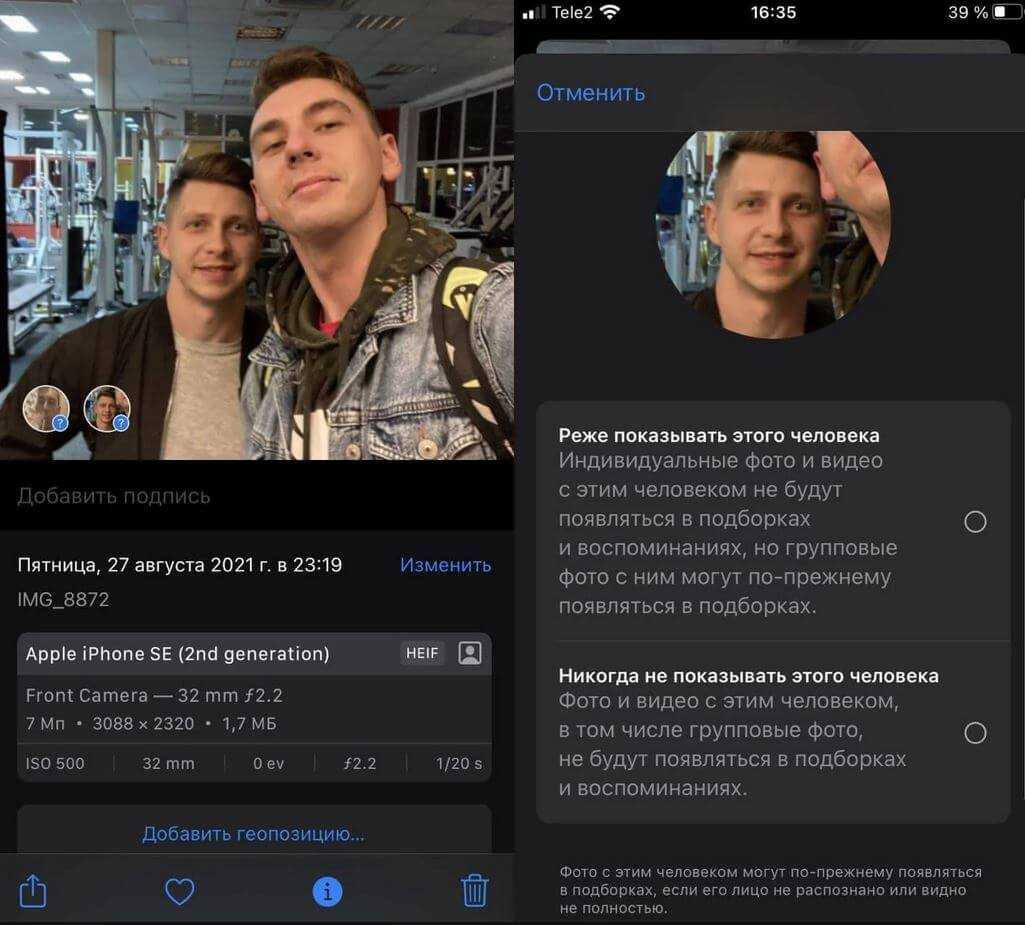This screenshot has width=1025, height=925.
Task: Tap Изменить to adjust date and time
Action: click(445, 565)
